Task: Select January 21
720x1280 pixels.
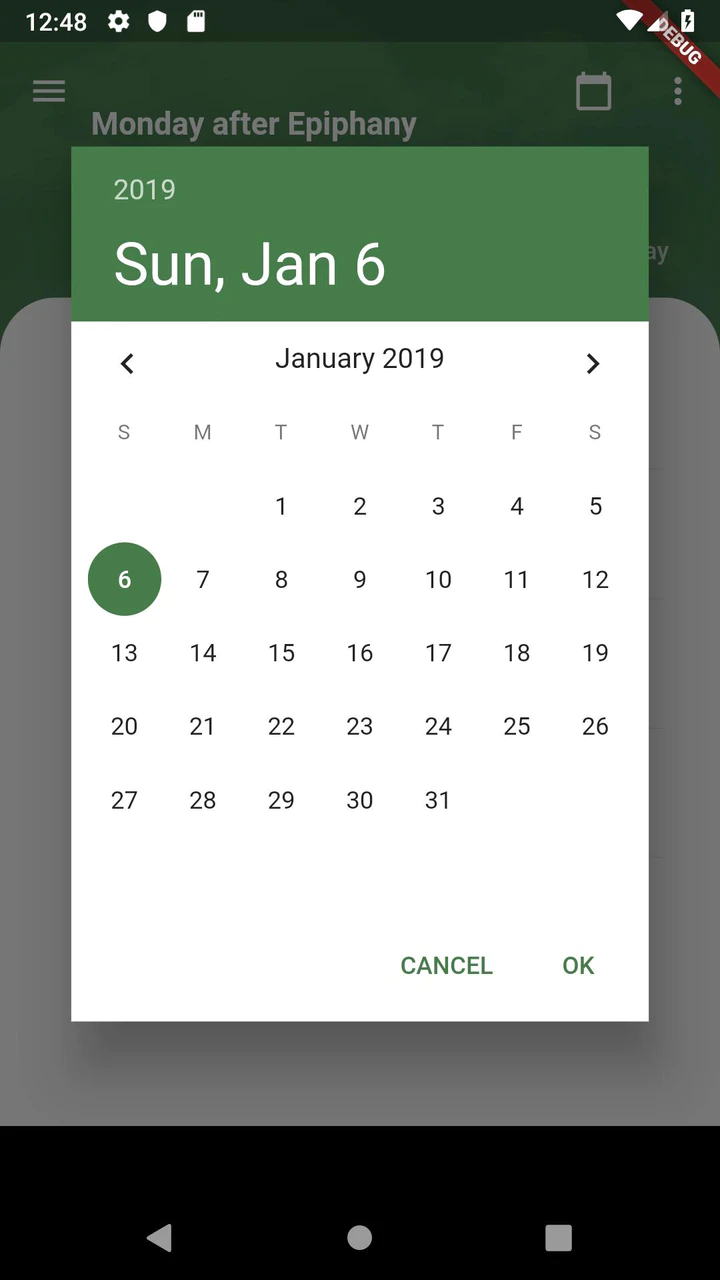Action: point(203,727)
